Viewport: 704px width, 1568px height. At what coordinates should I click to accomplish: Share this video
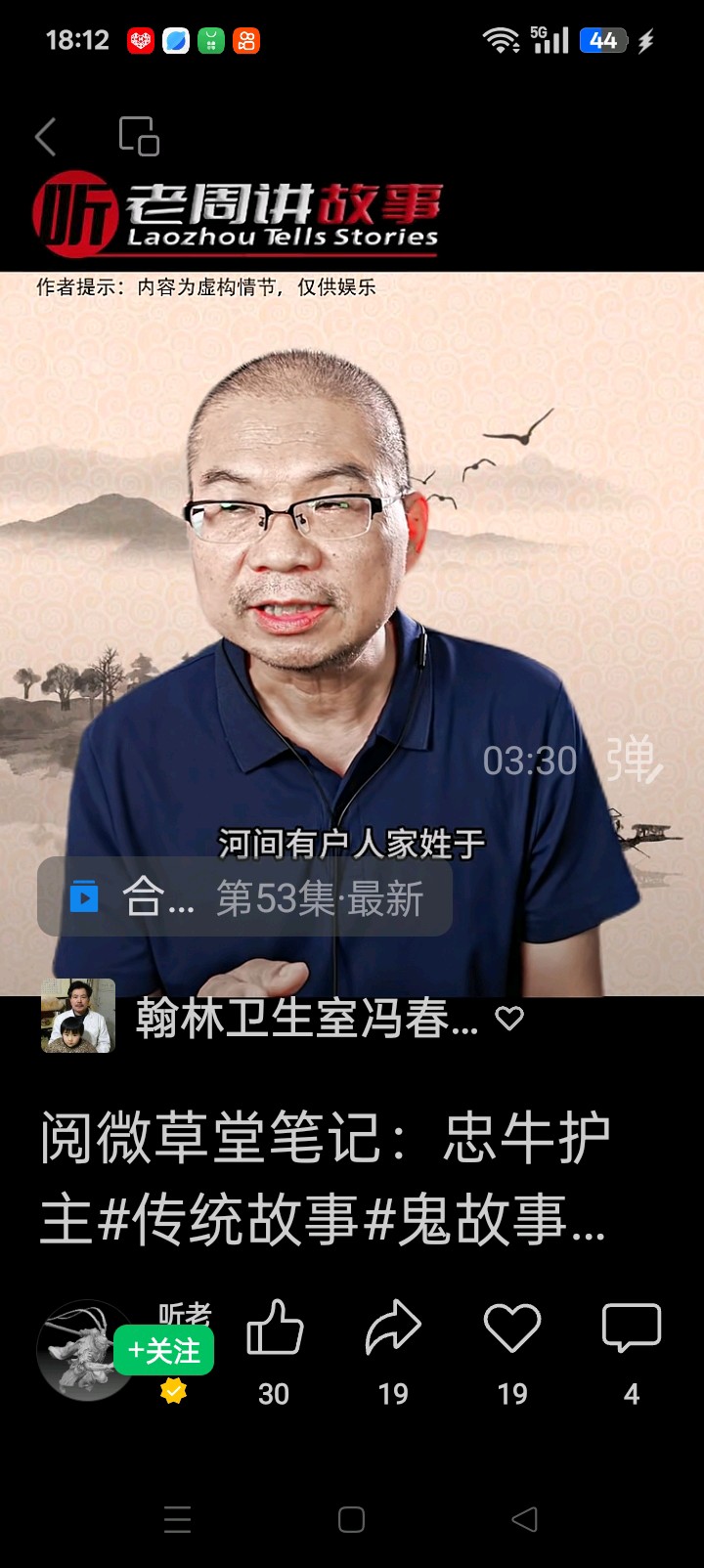click(393, 1329)
